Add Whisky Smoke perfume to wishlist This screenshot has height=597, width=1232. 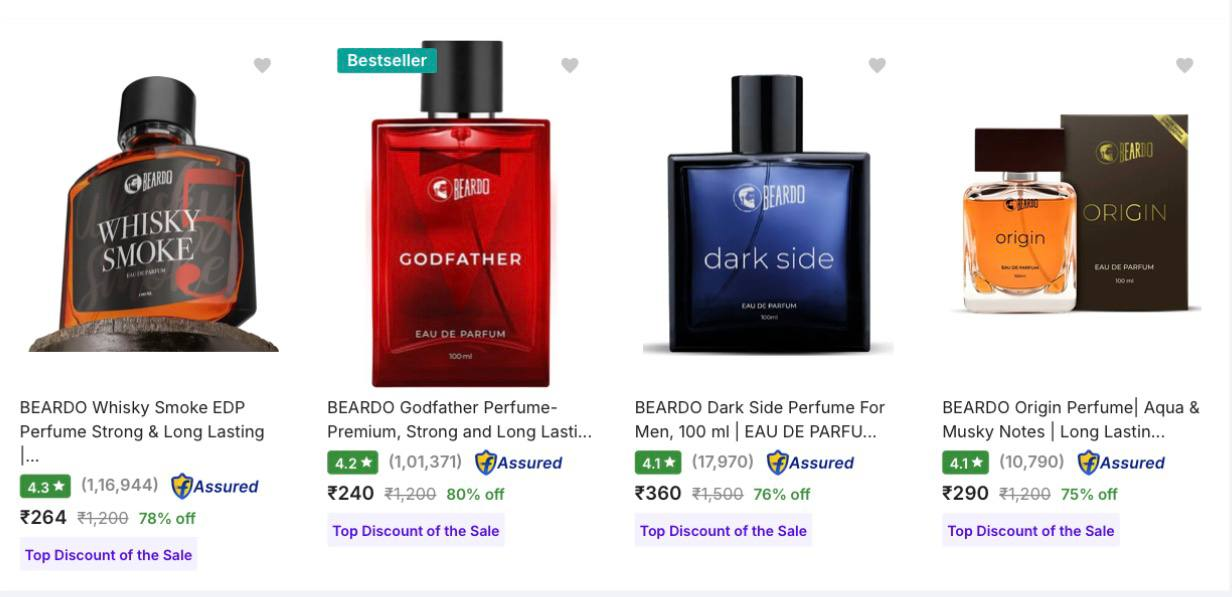[262, 65]
